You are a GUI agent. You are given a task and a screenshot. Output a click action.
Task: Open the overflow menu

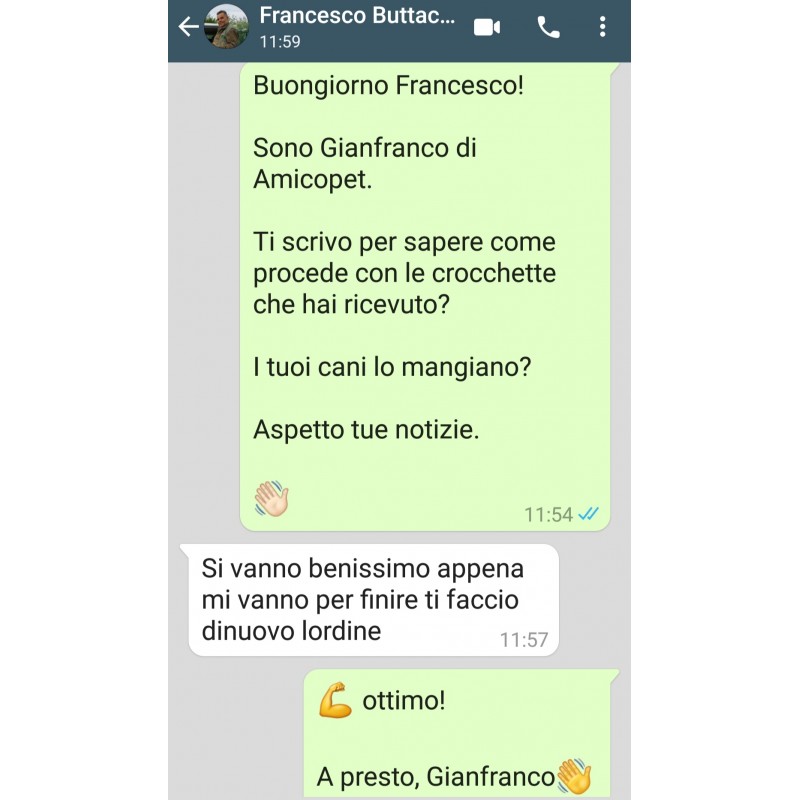(x=602, y=27)
